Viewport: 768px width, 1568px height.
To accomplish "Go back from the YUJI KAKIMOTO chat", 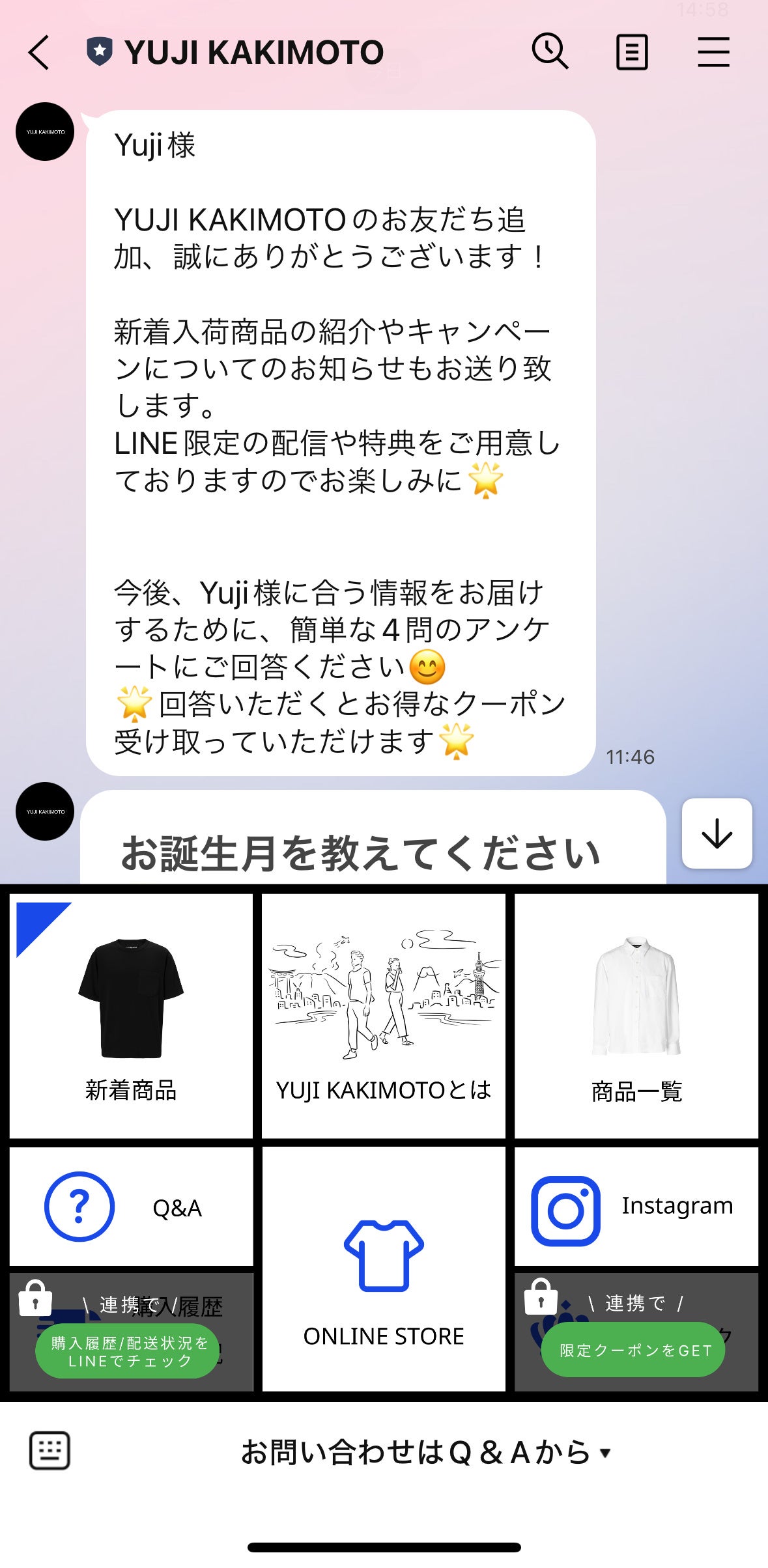I will (x=39, y=52).
